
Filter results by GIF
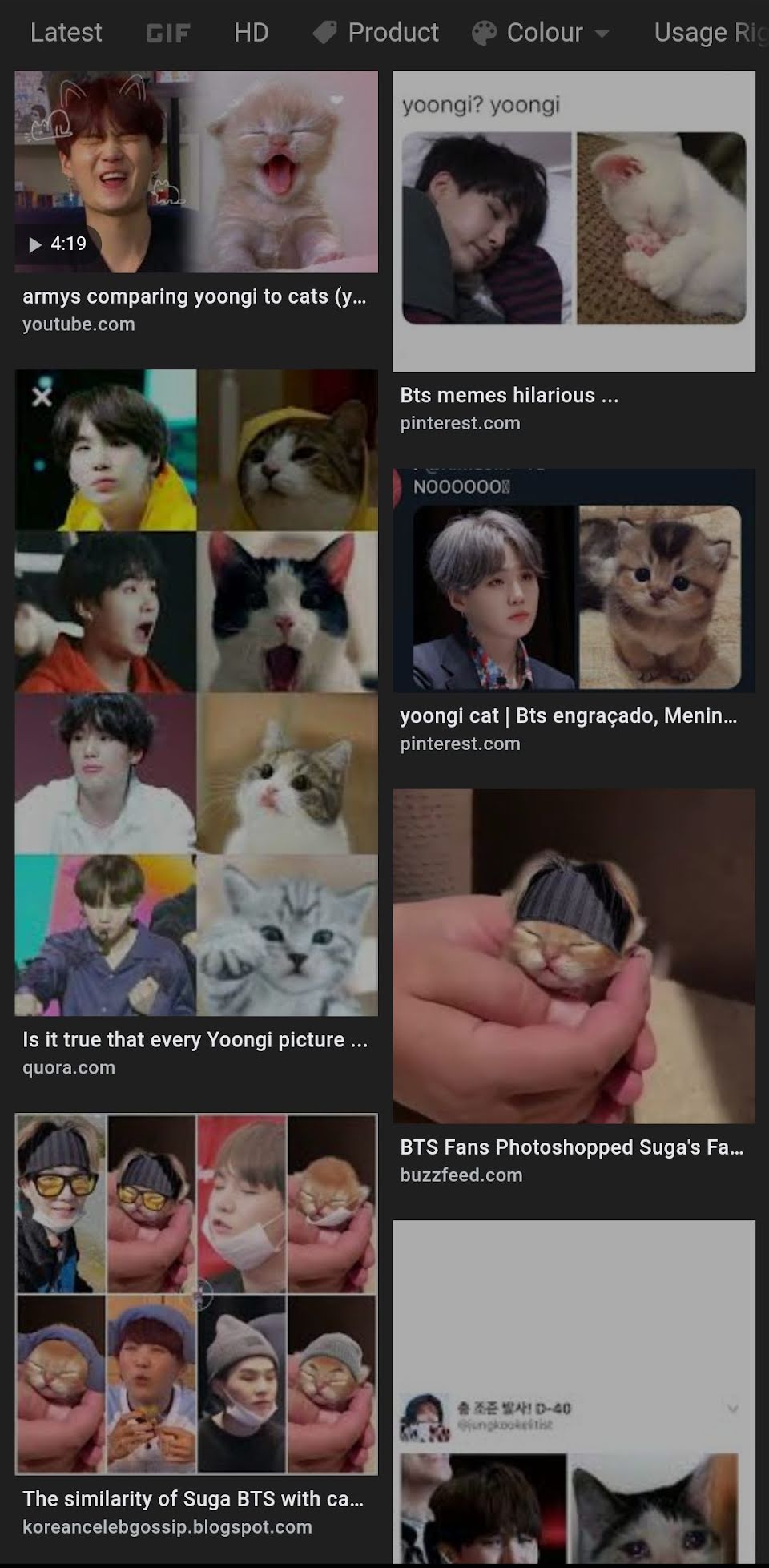coord(168,33)
